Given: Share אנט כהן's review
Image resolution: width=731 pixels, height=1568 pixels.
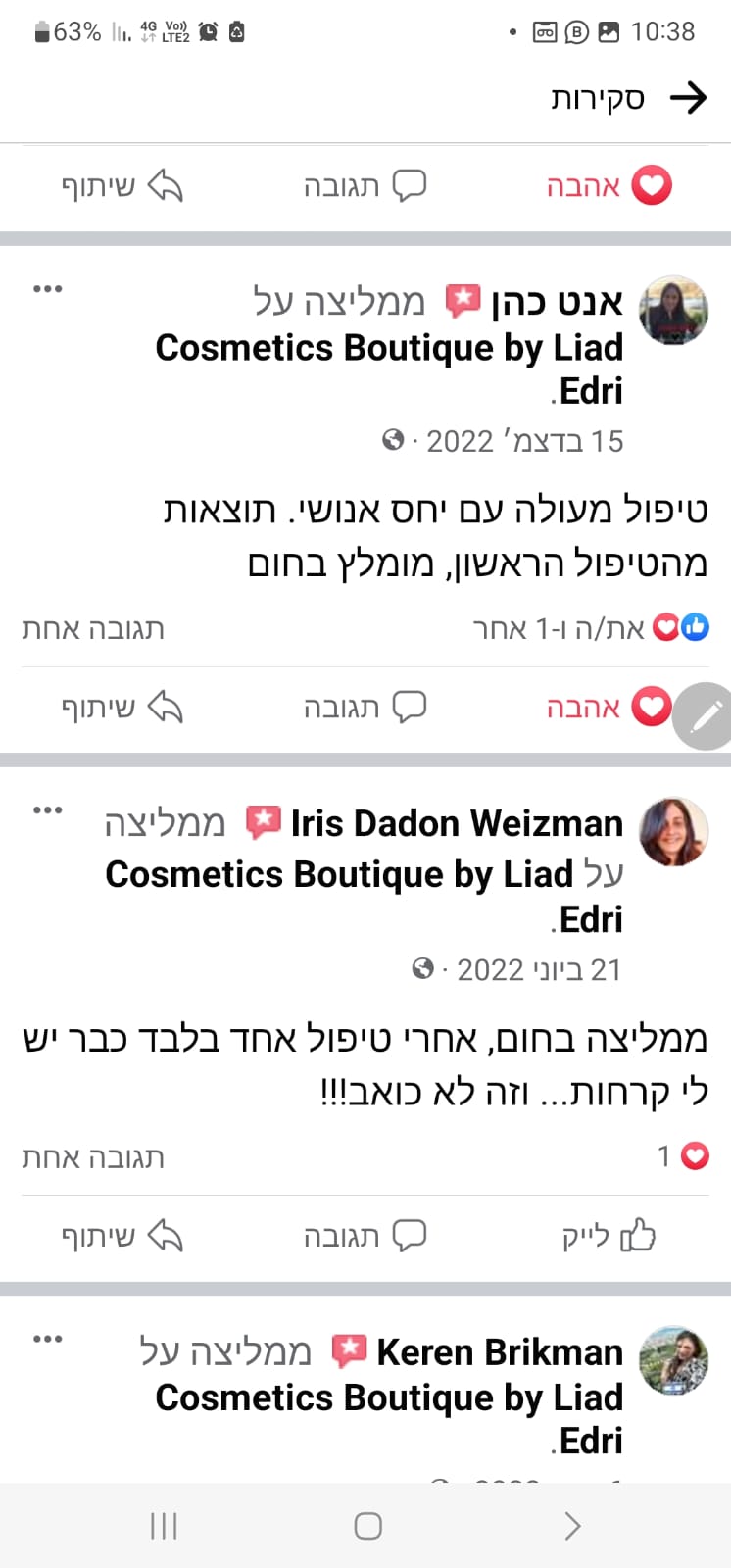Looking at the screenshot, I should click(x=122, y=707).
